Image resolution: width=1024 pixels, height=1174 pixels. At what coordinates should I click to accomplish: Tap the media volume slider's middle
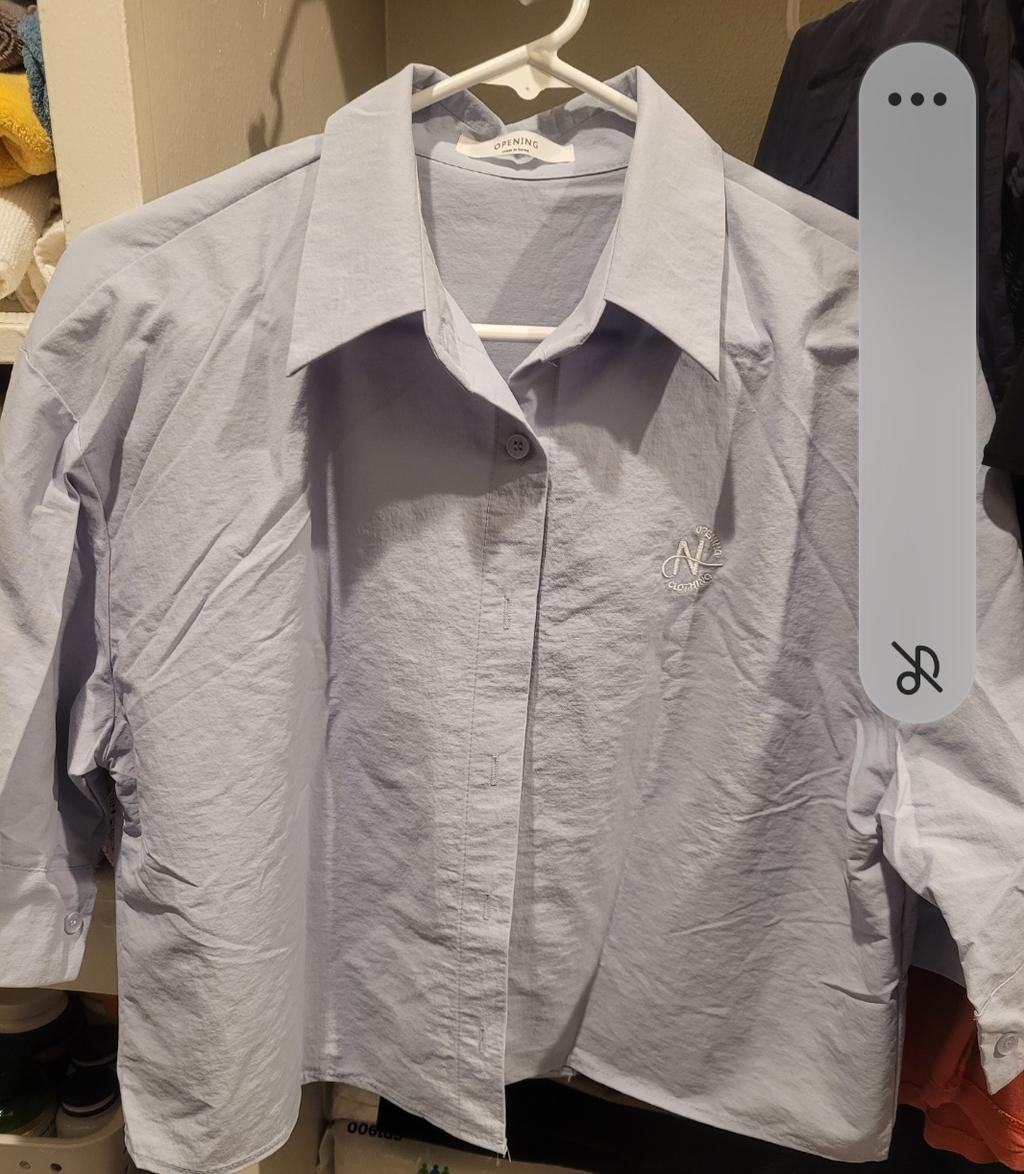coord(917,380)
